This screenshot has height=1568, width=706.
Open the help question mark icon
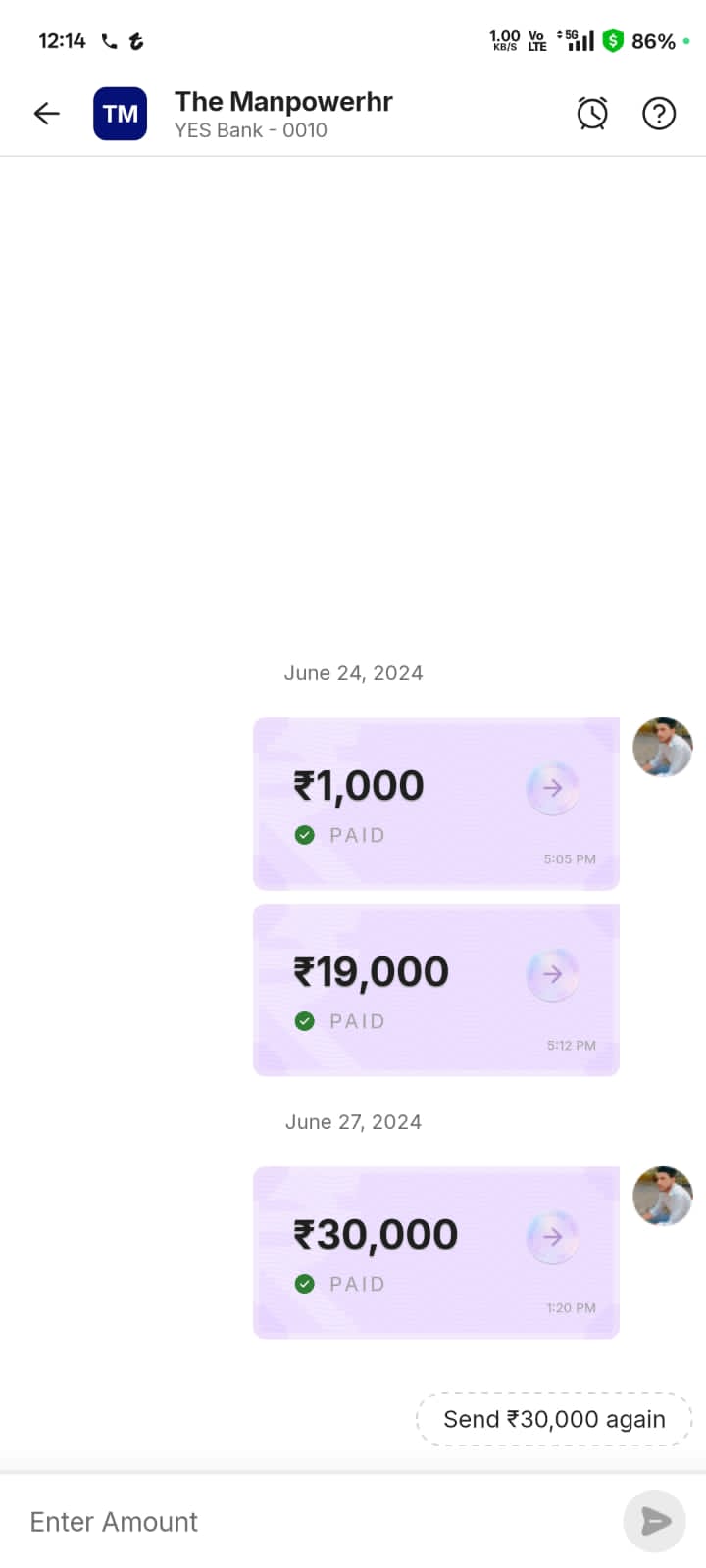(659, 114)
